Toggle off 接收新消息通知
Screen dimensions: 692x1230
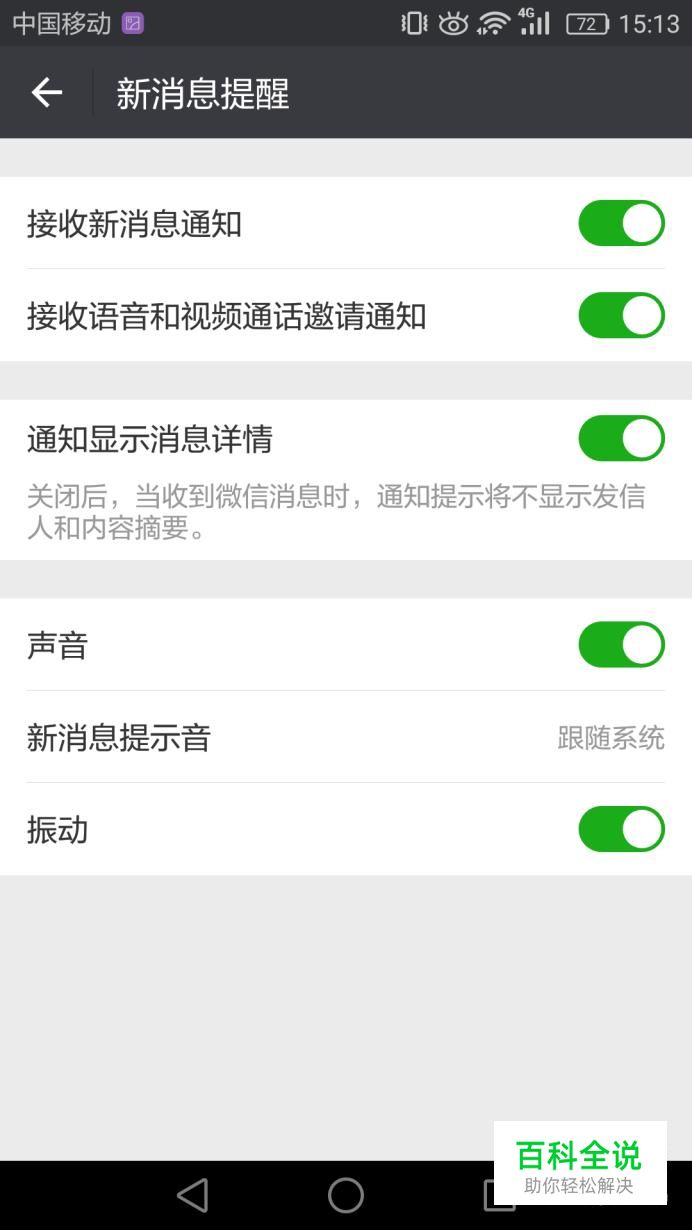coord(621,223)
